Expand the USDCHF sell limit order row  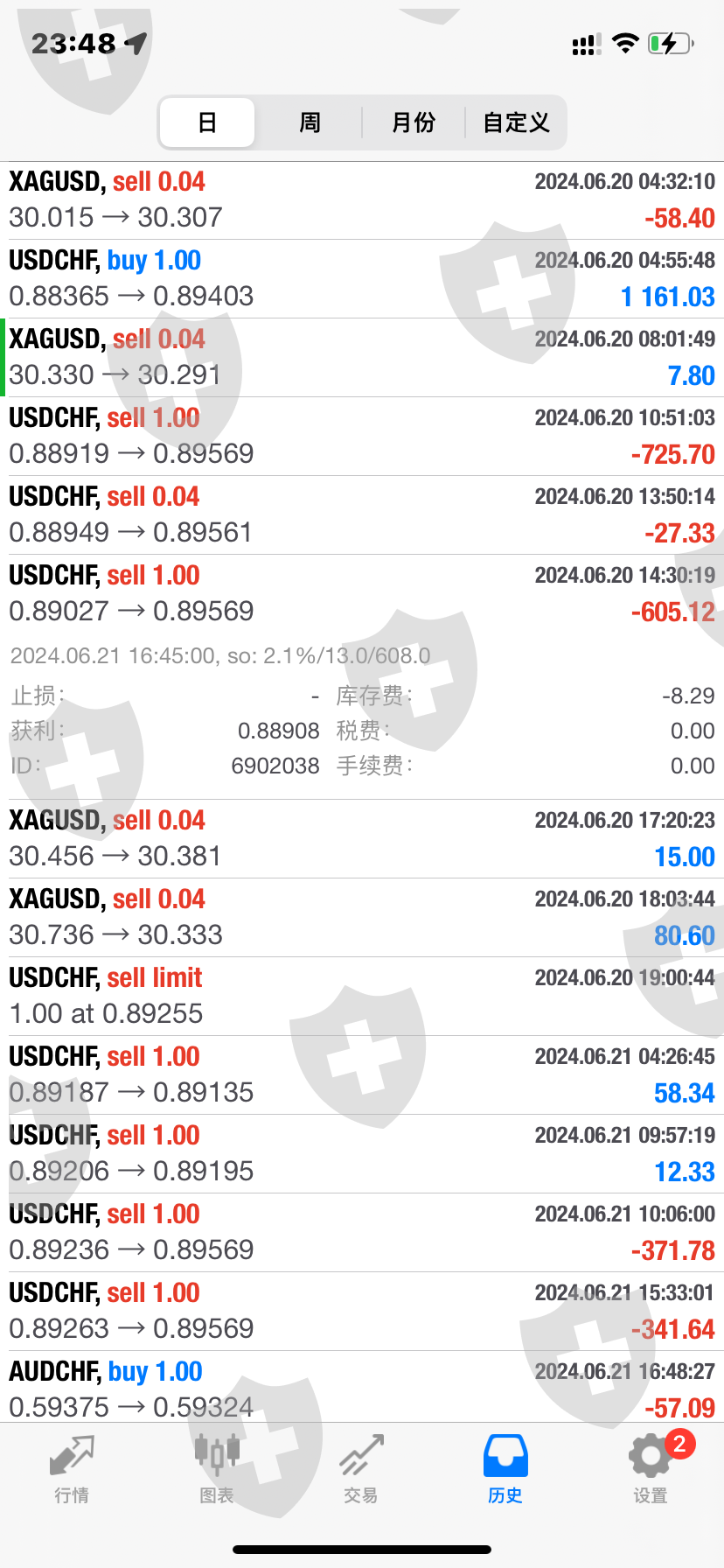[362, 996]
